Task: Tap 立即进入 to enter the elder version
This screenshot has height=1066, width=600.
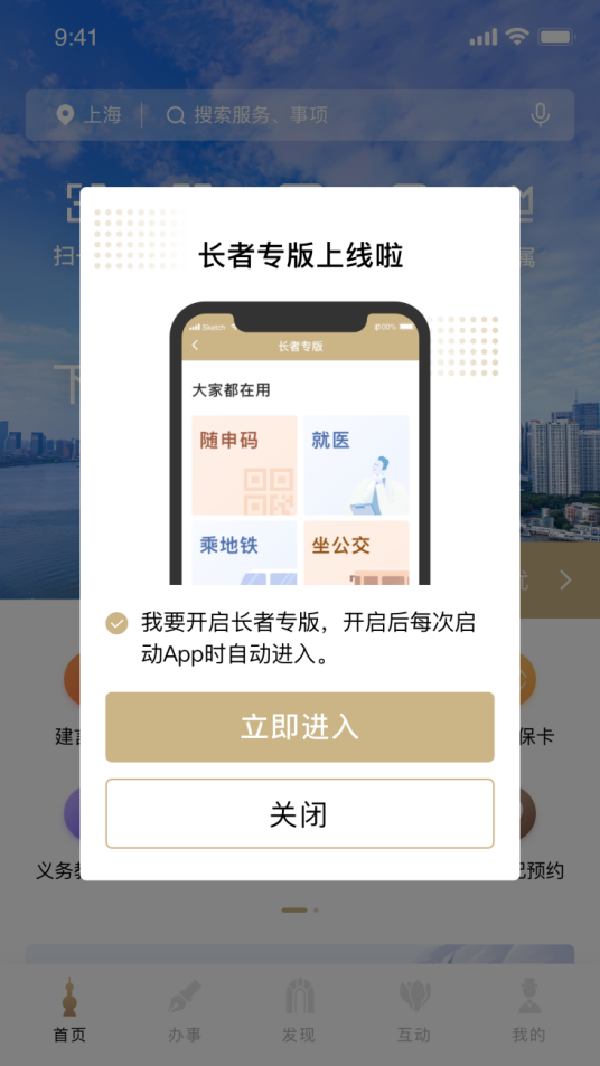Action: pyautogui.click(x=300, y=727)
